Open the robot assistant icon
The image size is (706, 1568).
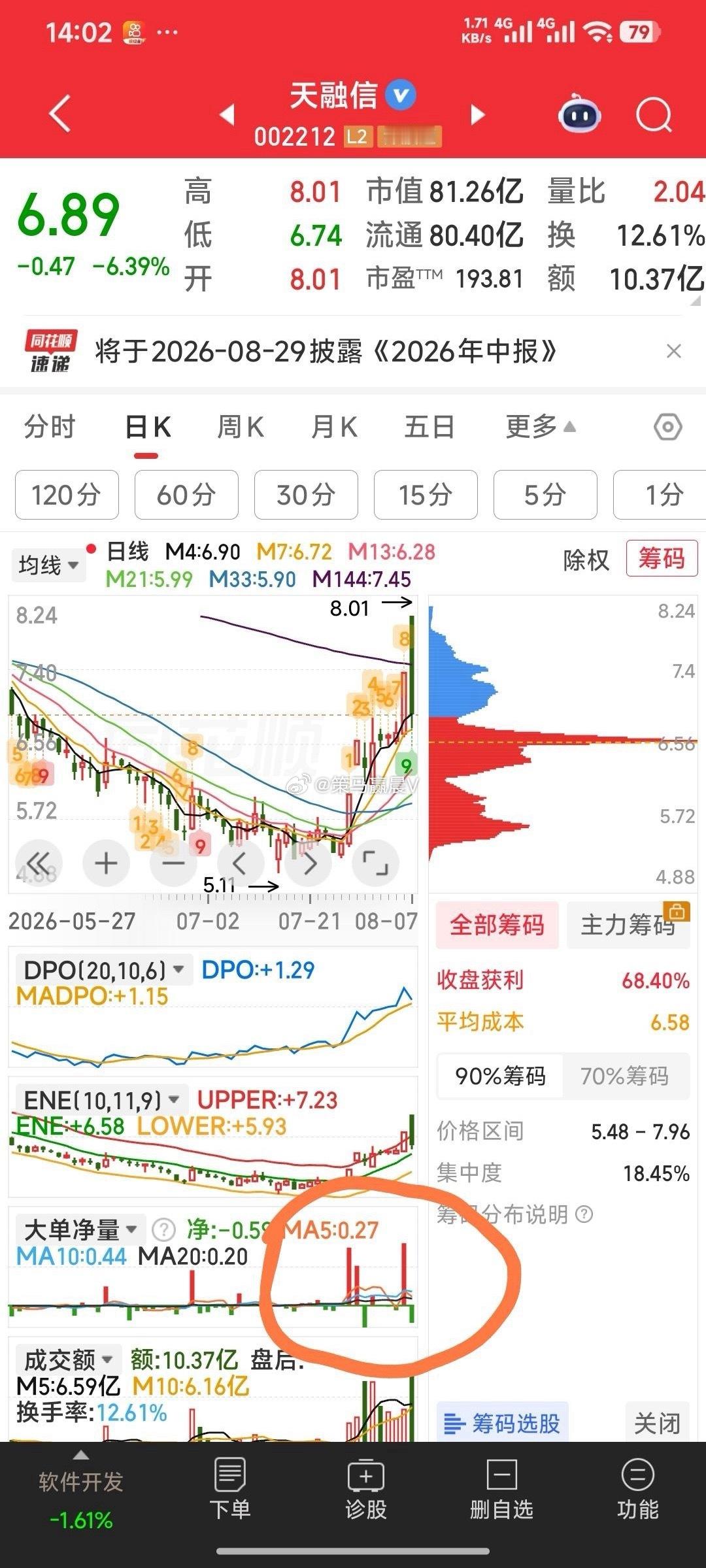[x=579, y=114]
